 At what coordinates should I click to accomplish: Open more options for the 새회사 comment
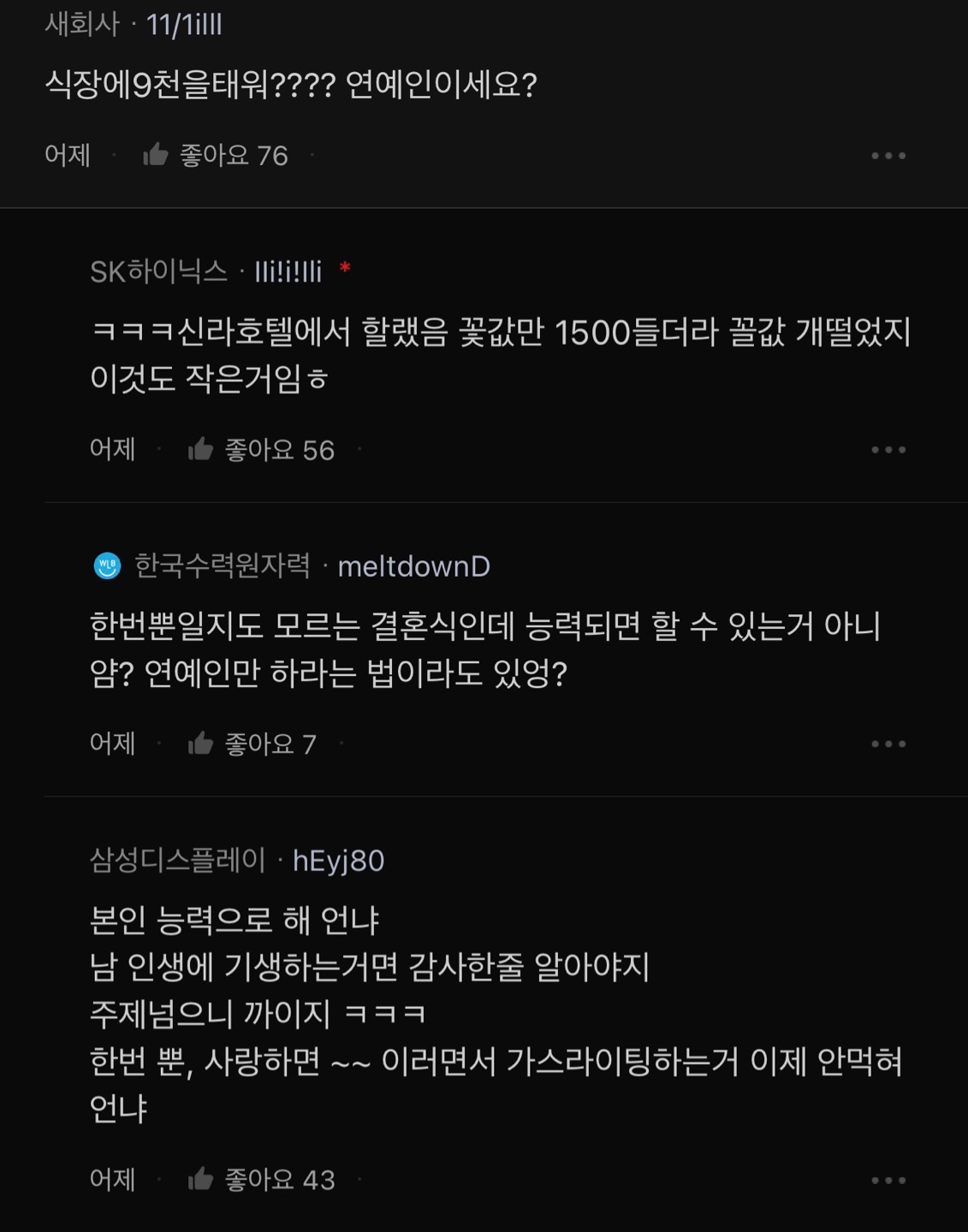(888, 156)
